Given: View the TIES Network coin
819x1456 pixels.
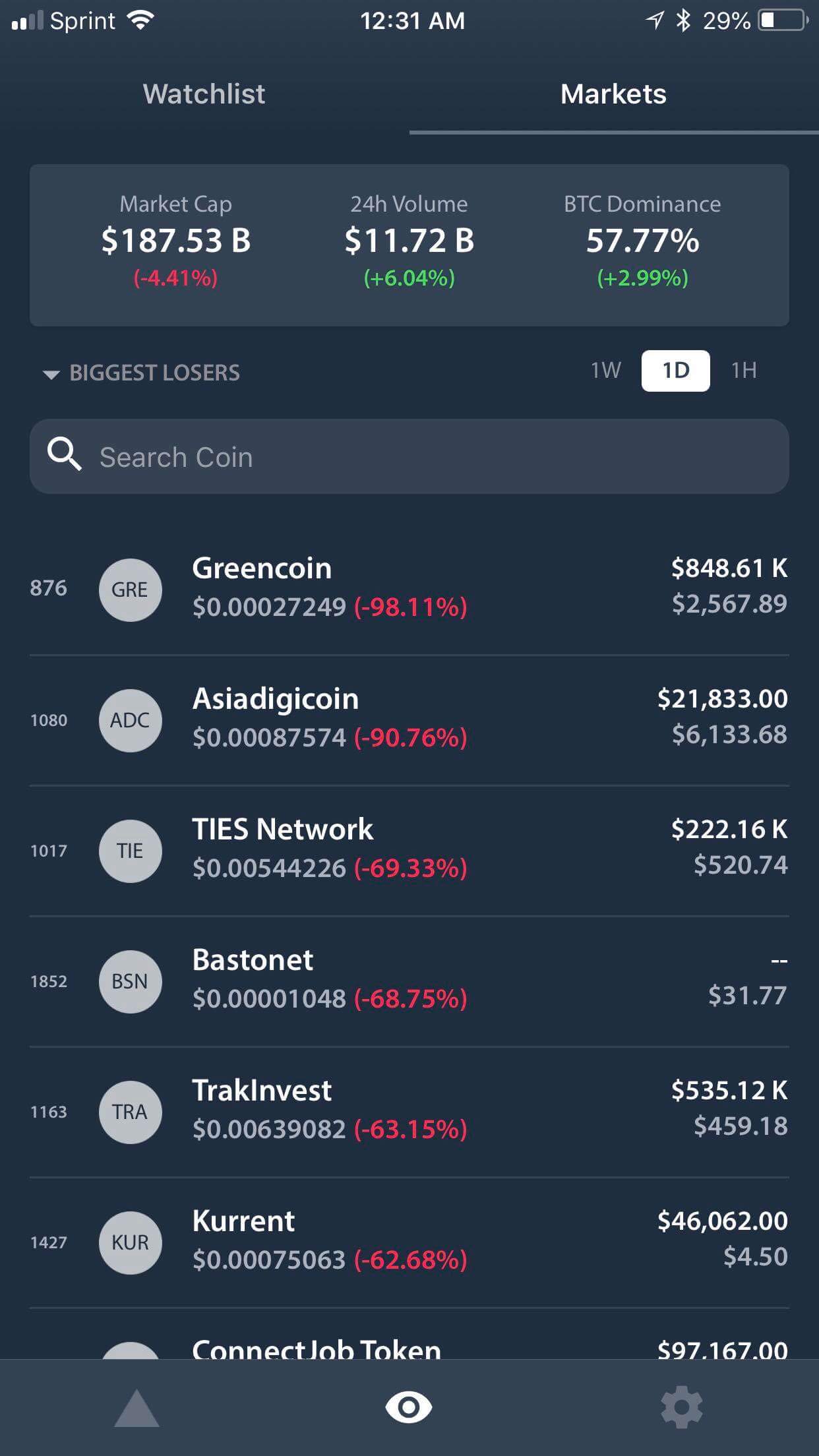Looking at the screenshot, I should (409, 850).
